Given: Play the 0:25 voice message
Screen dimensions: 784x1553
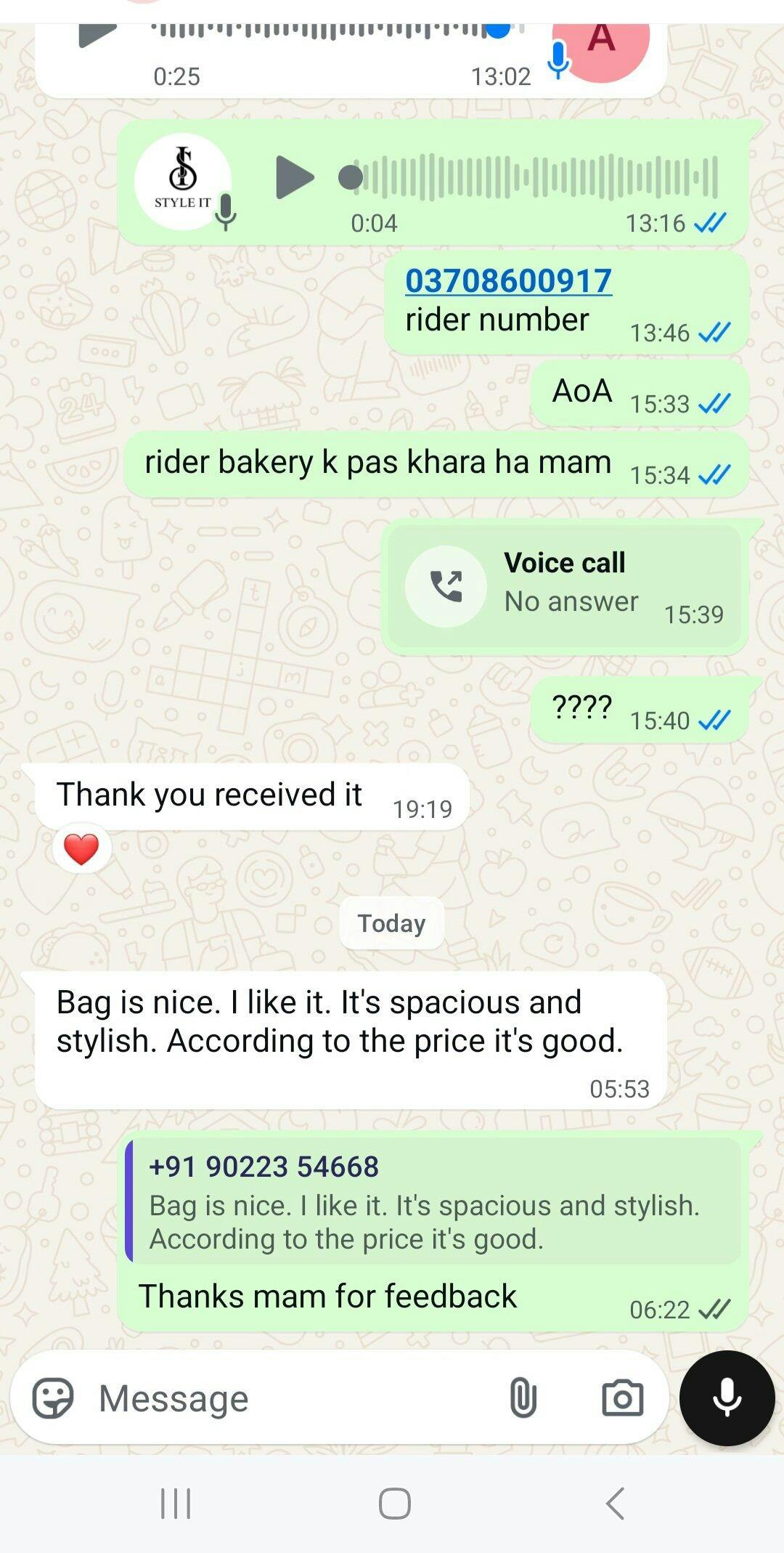Looking at the screenshot, I should 98,33.
